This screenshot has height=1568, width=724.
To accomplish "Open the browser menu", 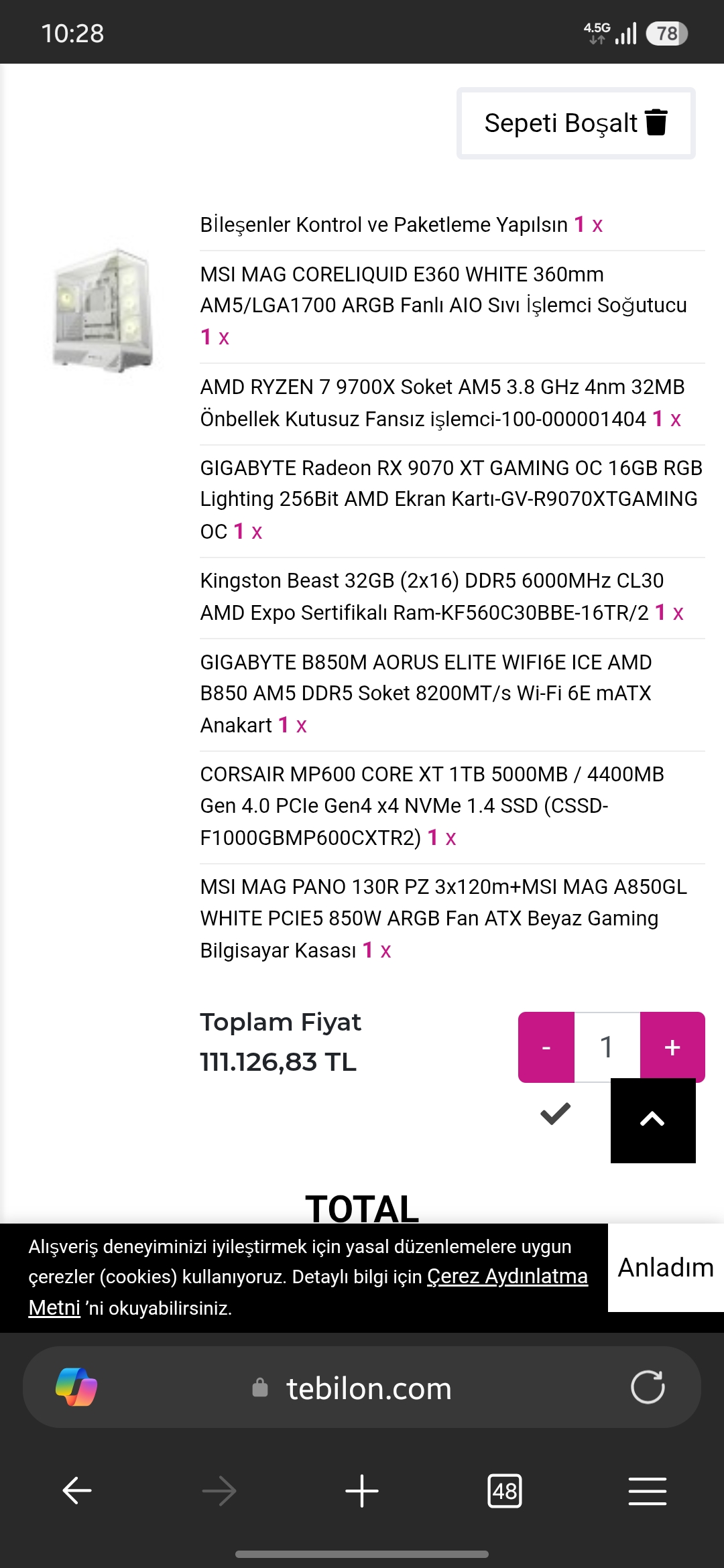I will click(648, 1491).
